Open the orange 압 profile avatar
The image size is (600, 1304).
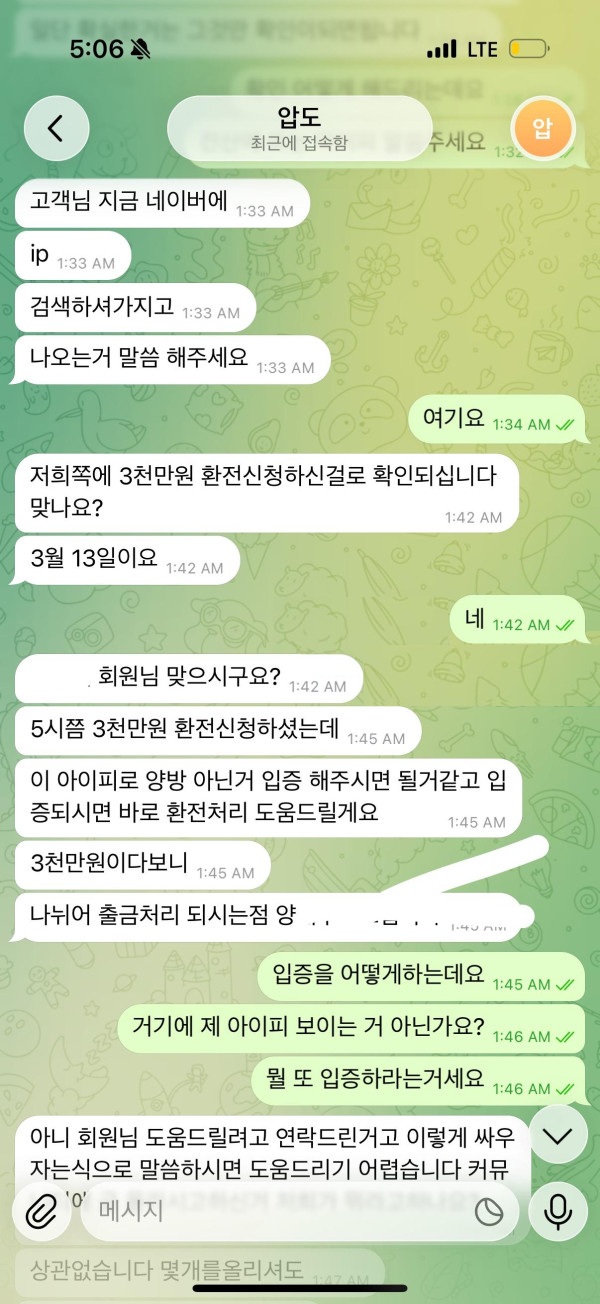coord(542,128)
